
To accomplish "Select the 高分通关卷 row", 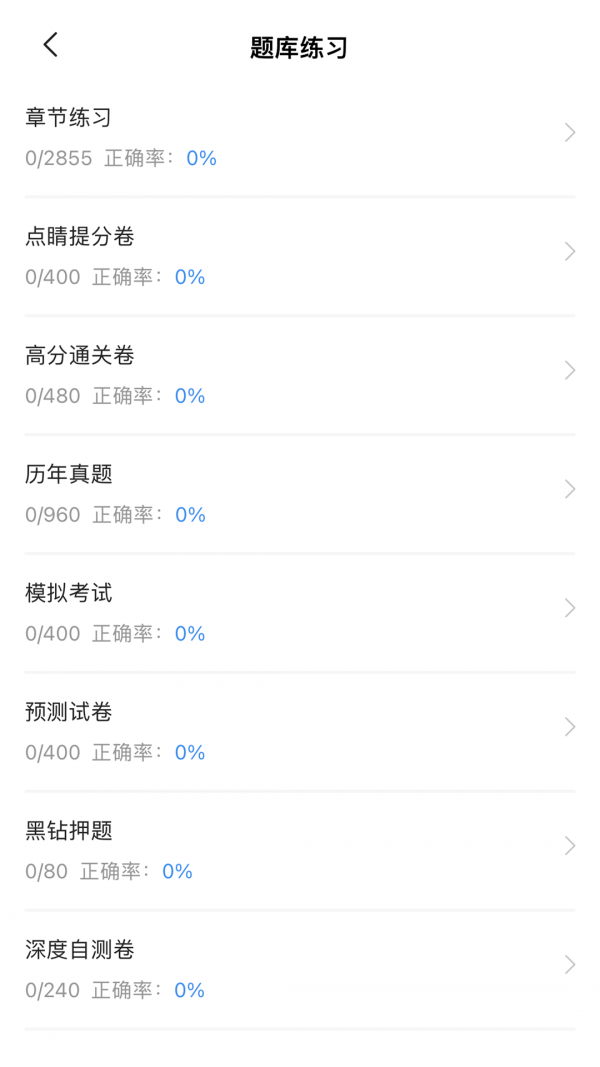I will [x=300, y=376].
